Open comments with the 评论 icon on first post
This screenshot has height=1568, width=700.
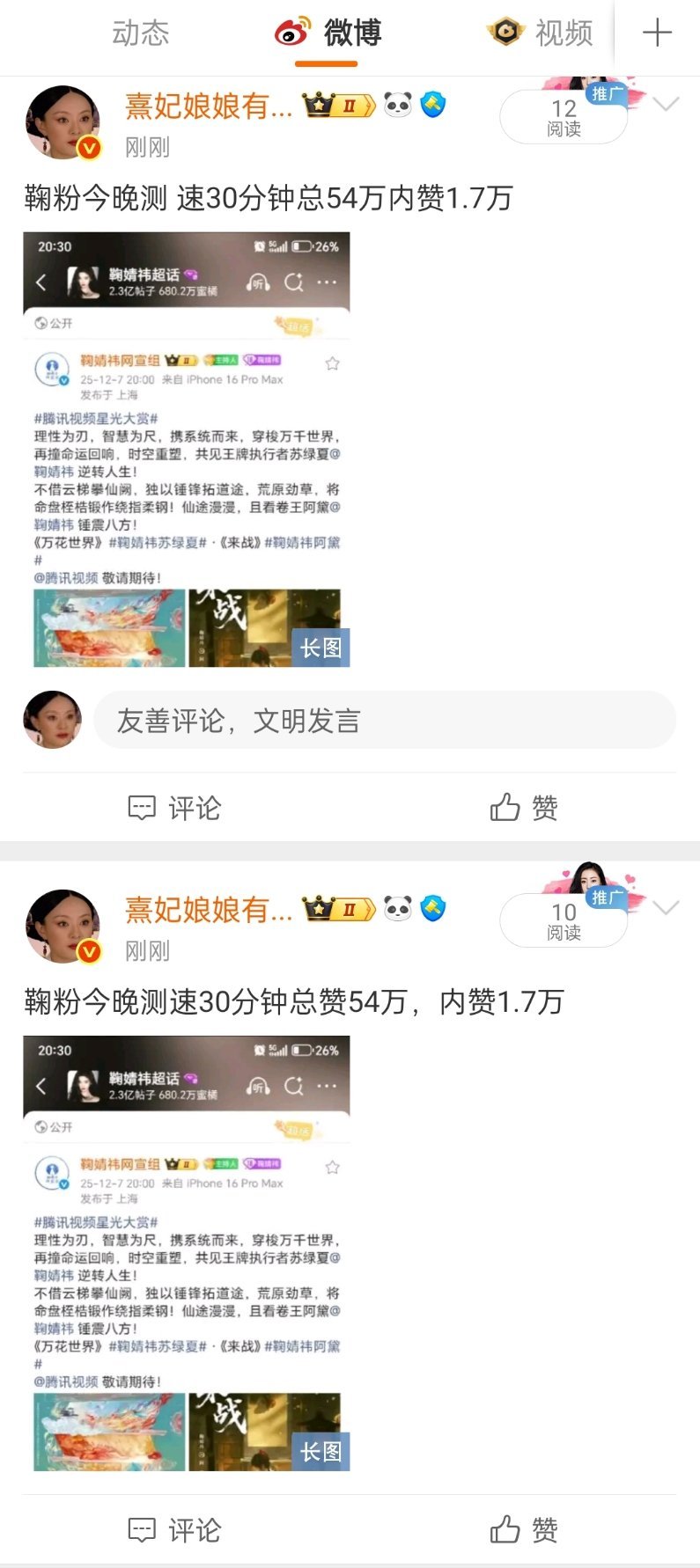coord(176,808)
